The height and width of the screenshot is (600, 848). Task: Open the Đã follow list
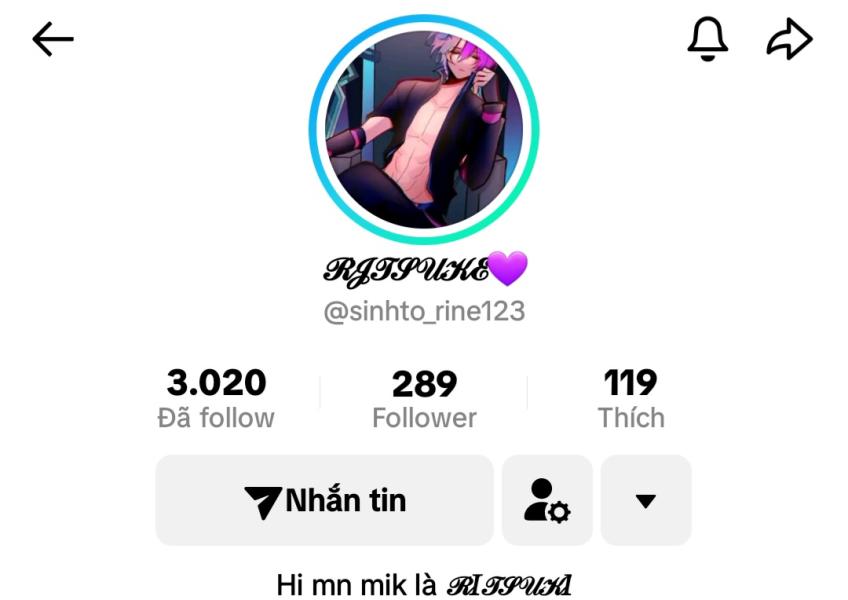pyautogui.click(x=216, y=398)
